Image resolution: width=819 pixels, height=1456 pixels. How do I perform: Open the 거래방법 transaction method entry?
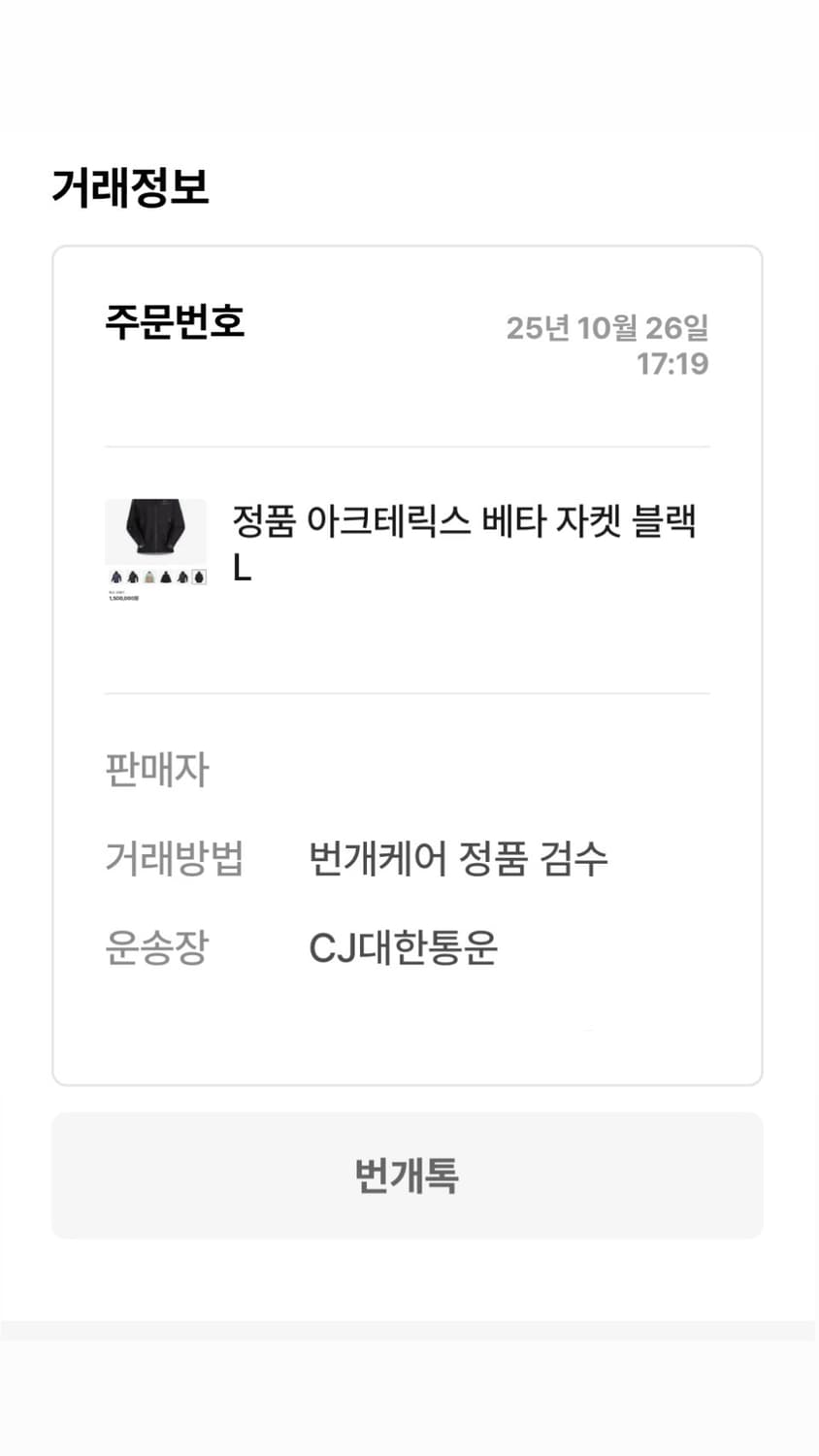click(175, 858)
